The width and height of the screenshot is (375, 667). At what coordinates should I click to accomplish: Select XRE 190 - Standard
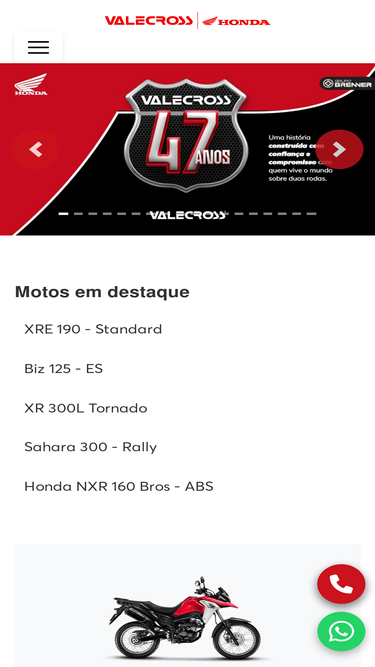coord(93,329)
